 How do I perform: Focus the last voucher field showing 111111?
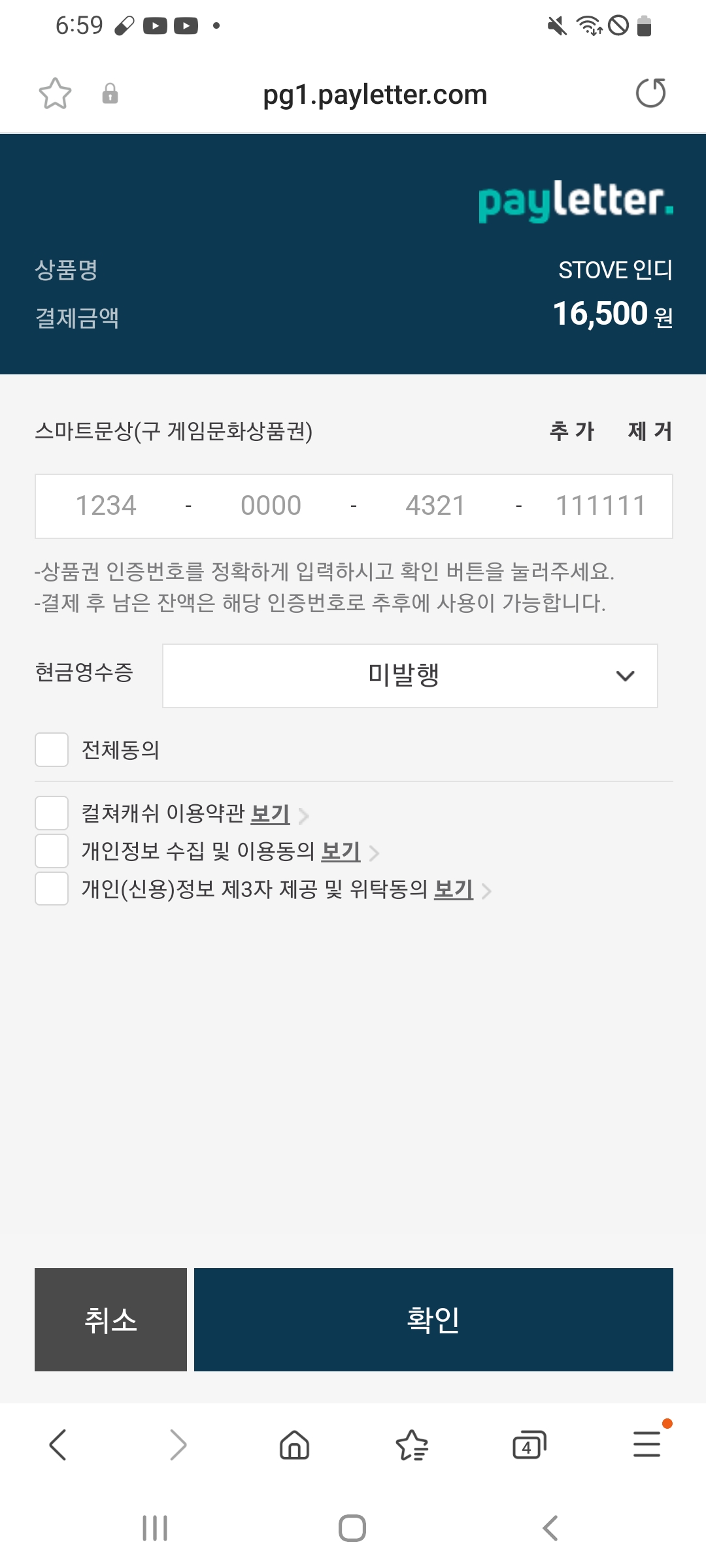point(600,506)
